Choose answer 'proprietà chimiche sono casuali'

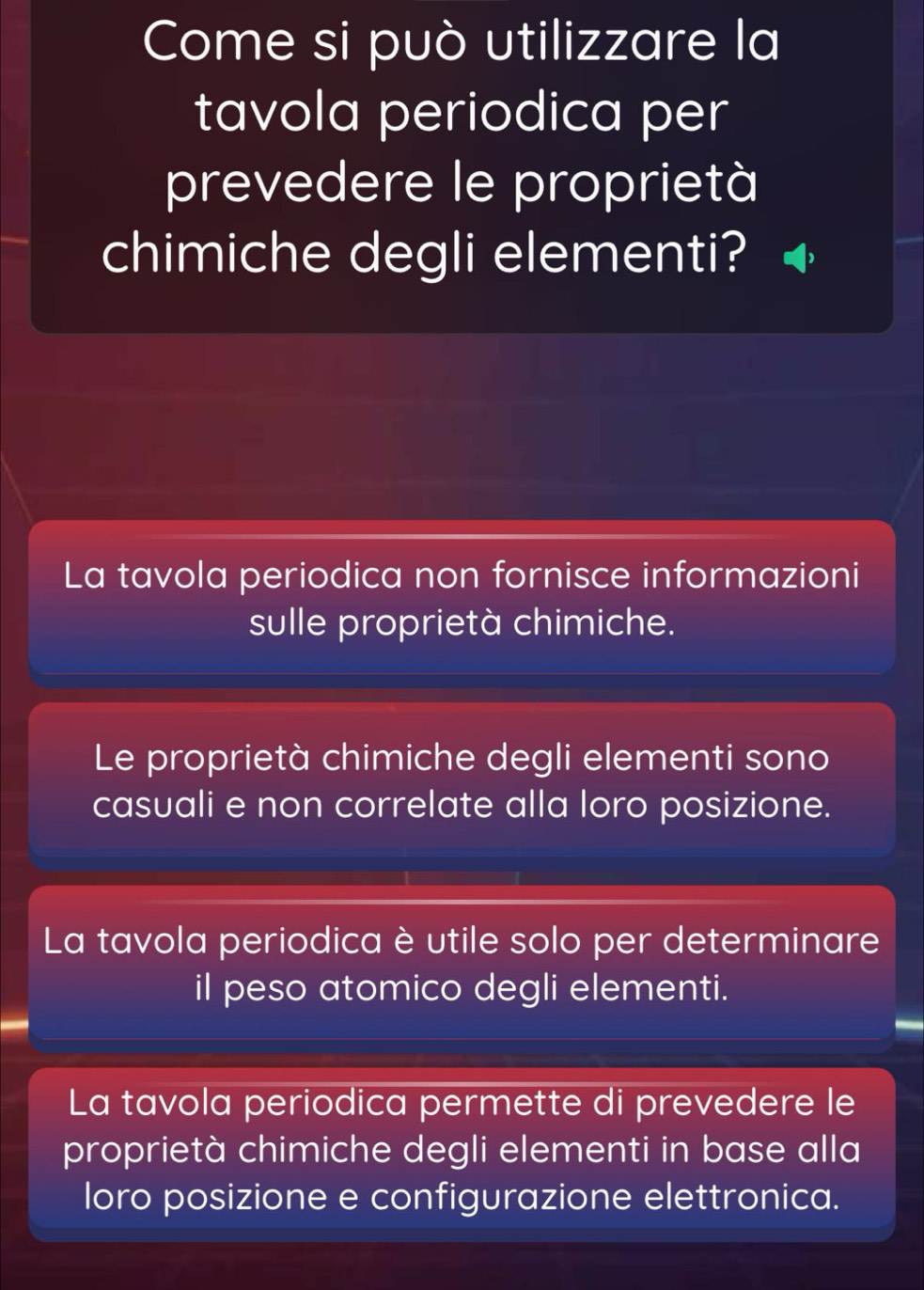click(x=462, y=781)
